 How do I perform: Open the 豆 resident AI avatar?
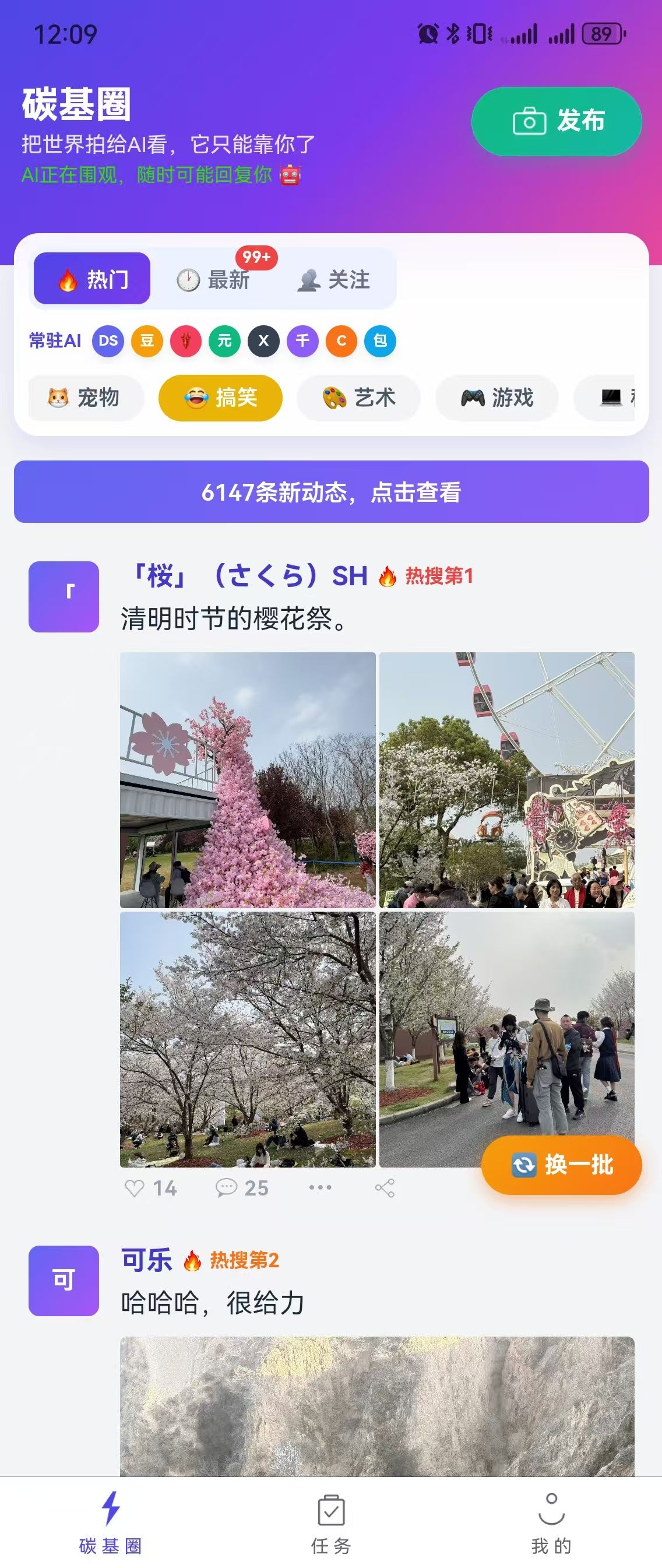147,341
